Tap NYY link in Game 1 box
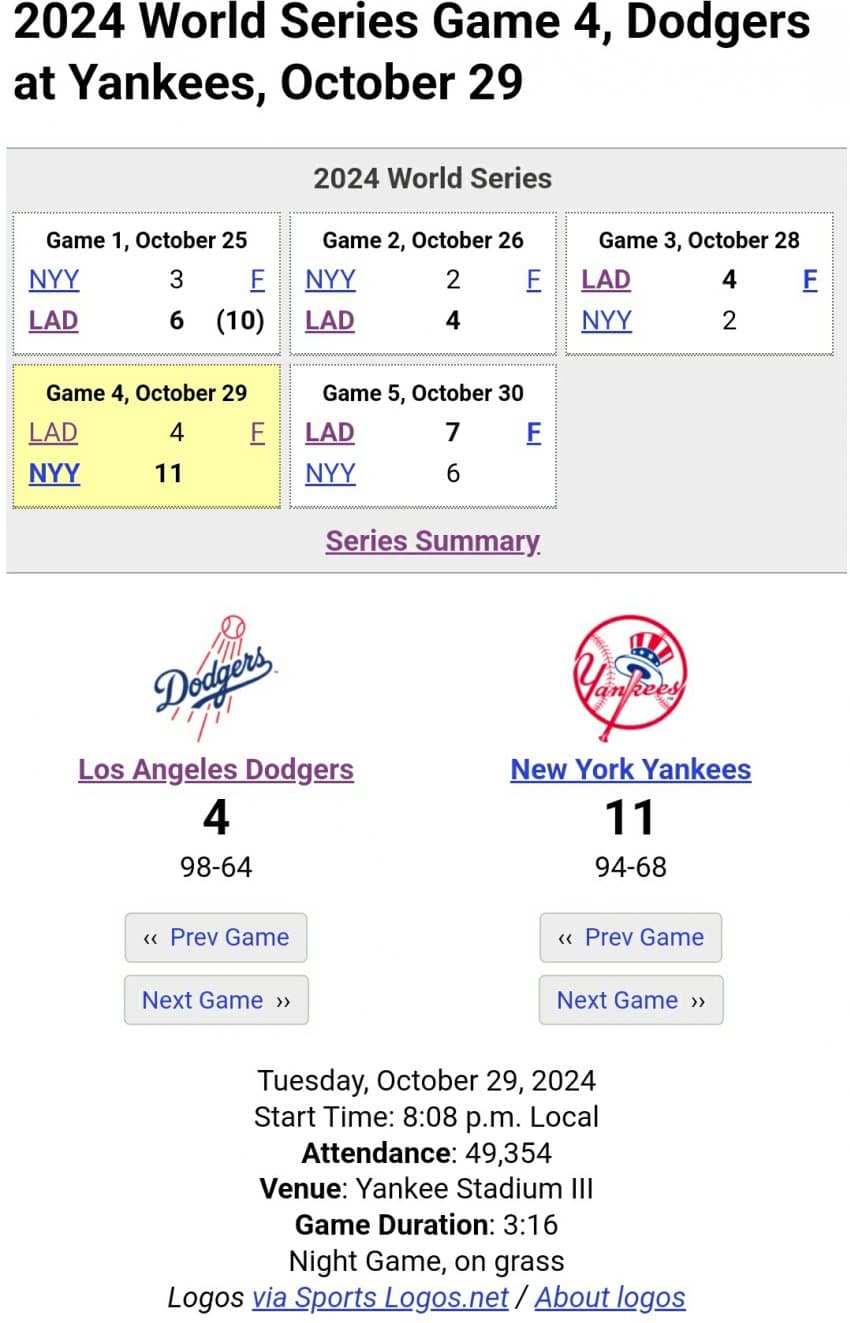 54,279
